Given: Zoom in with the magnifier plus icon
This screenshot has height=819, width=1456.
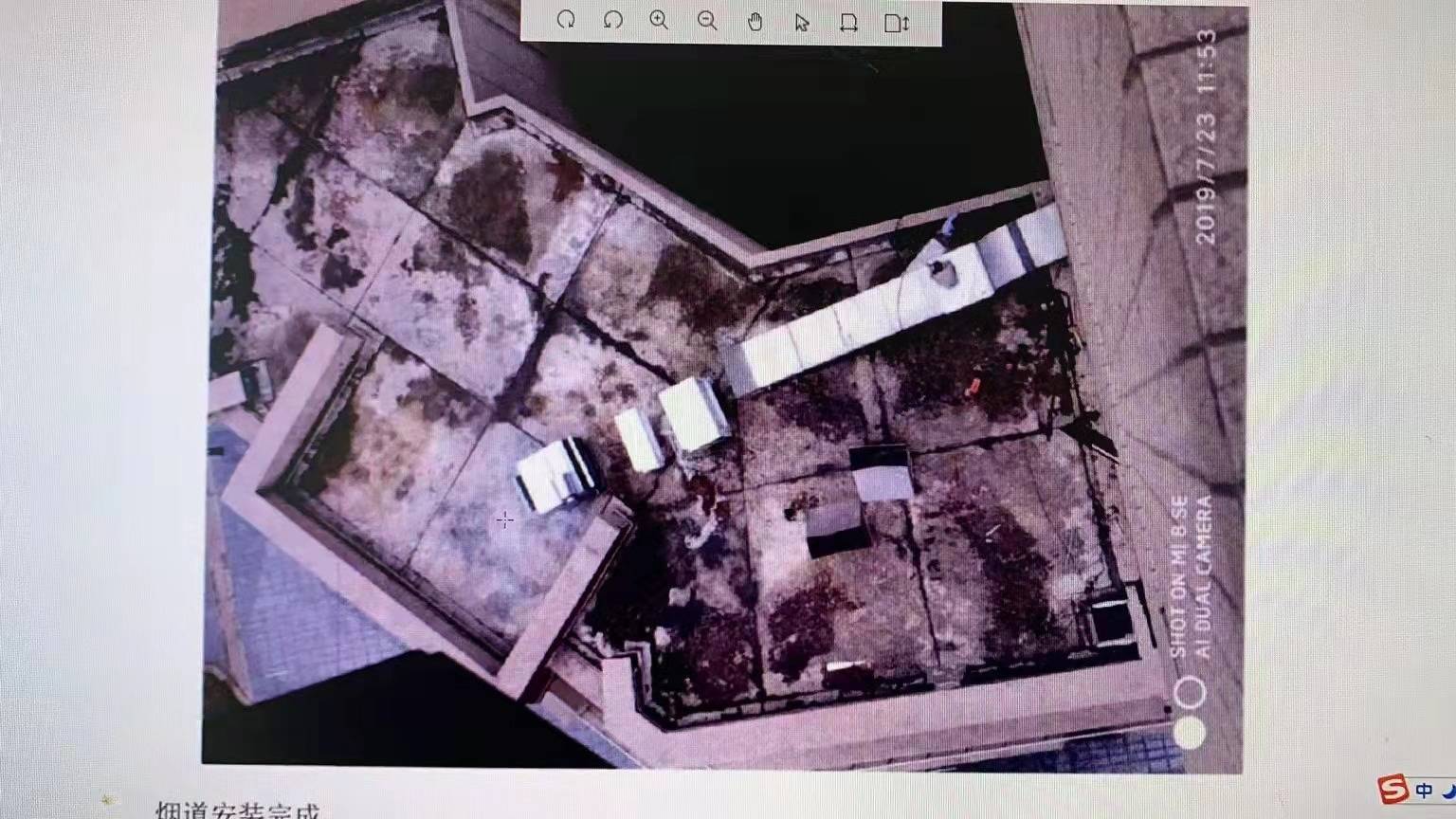Looking at the screenshot, I should tap(659, 20).
